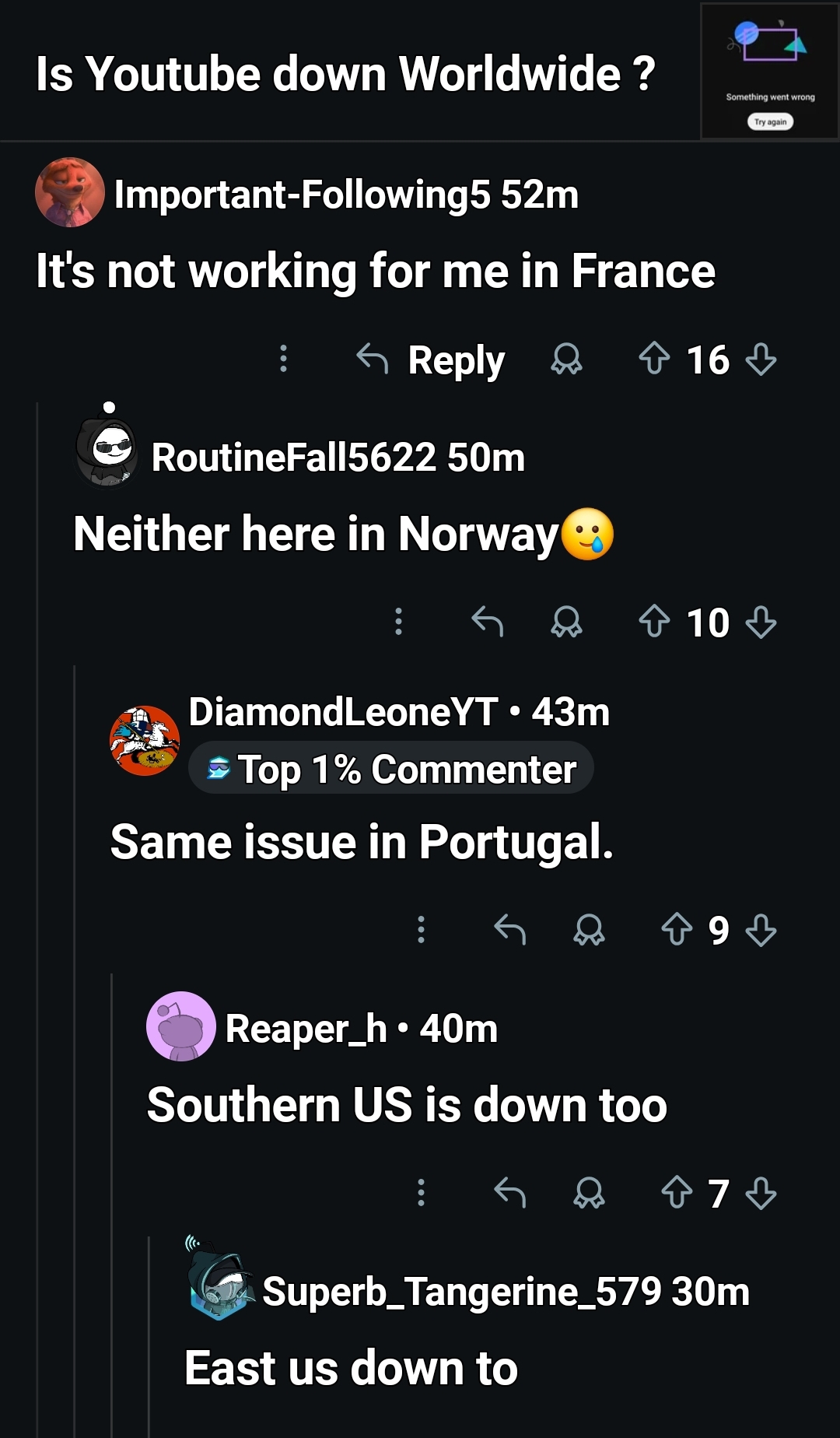Award DiamondLeoneYT's Portugal comment
840x1438 pixels.
pos(589,929)
